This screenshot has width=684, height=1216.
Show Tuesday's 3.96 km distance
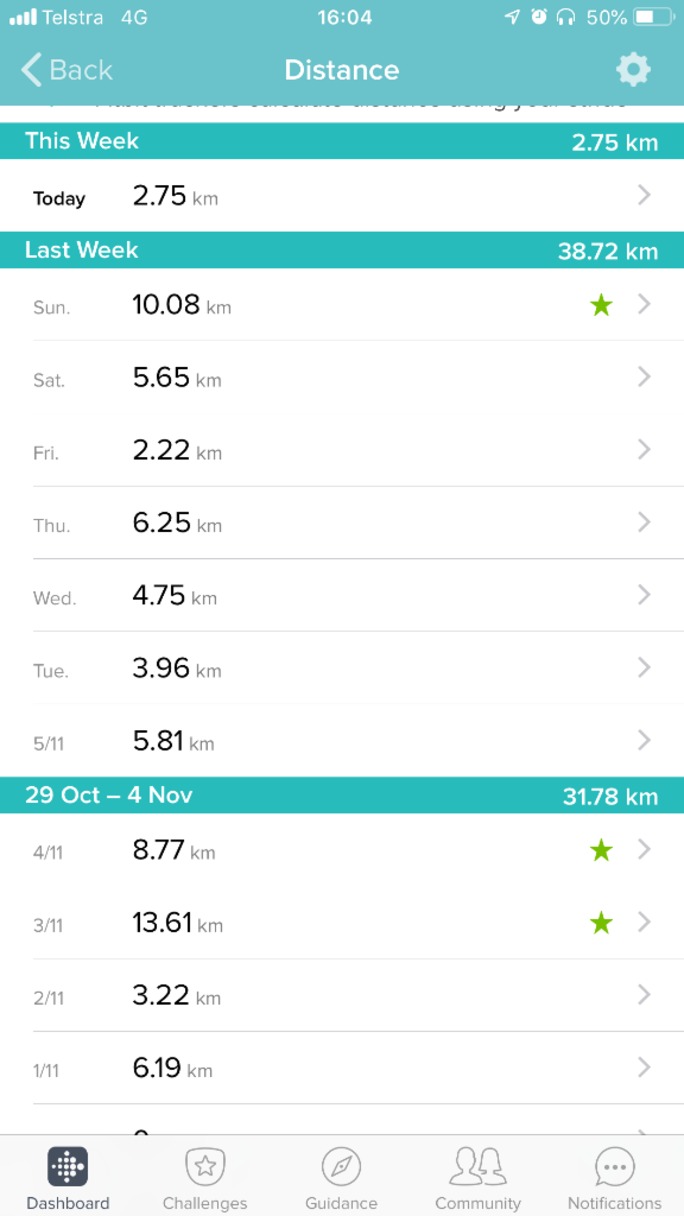click(x=342, y=668)
